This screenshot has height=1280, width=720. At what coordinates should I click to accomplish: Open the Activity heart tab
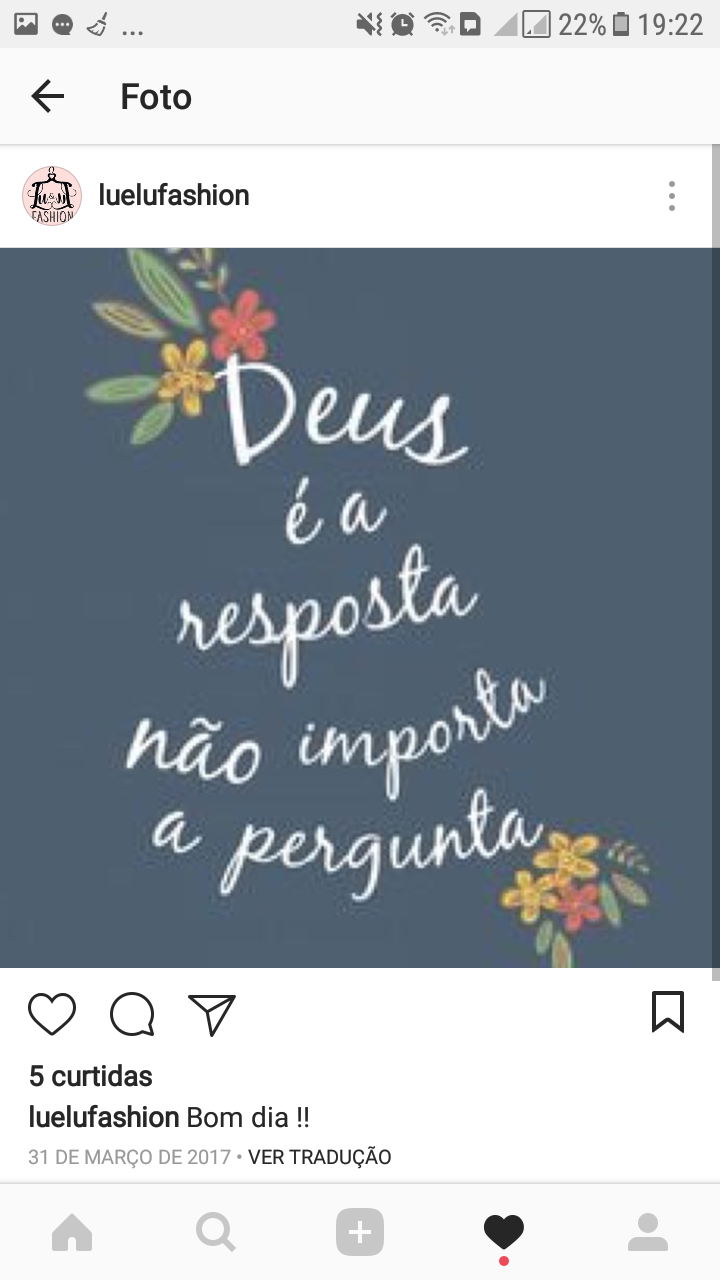click(x=504, y=1232)
